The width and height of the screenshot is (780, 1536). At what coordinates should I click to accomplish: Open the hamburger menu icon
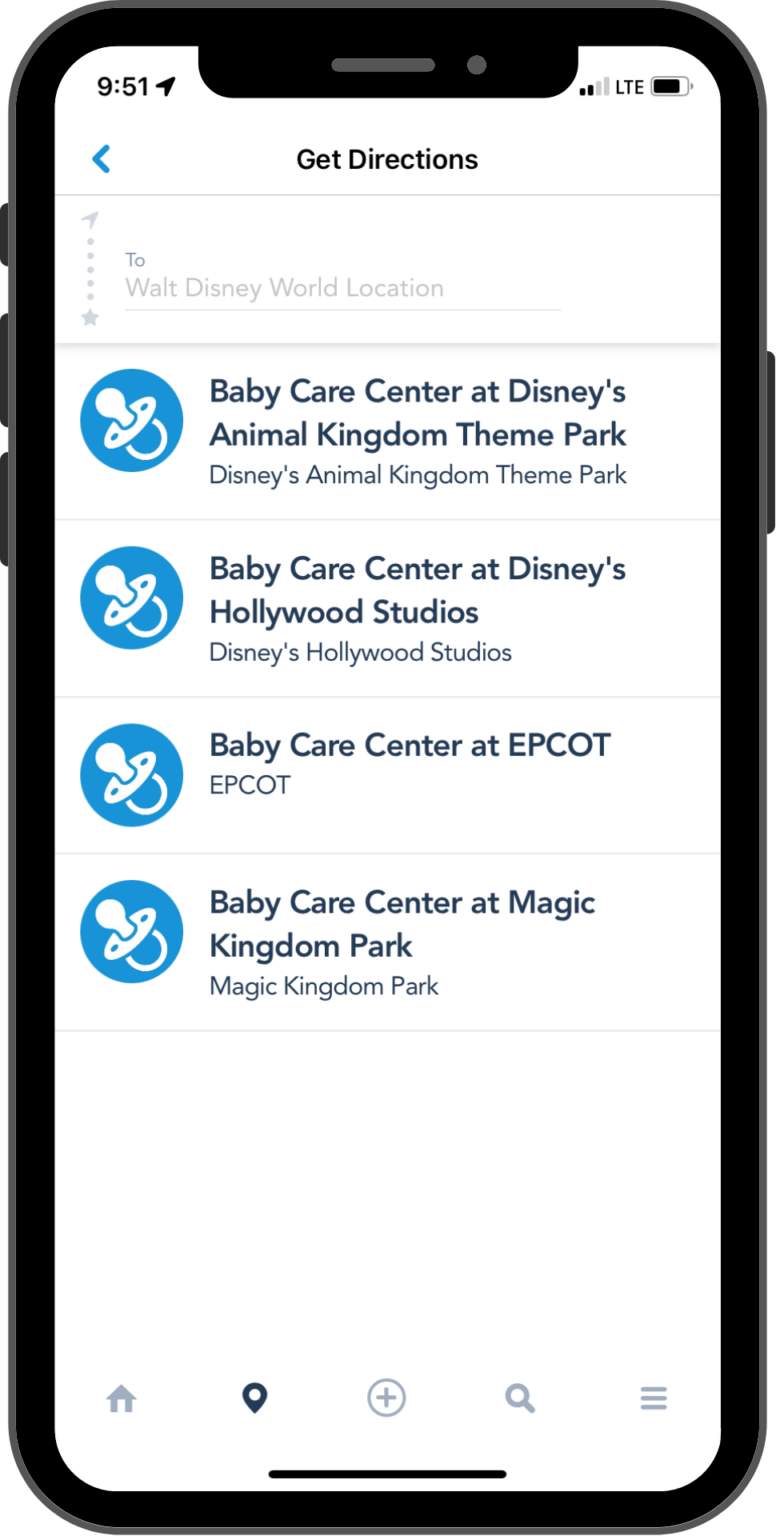coord(653,1398)
